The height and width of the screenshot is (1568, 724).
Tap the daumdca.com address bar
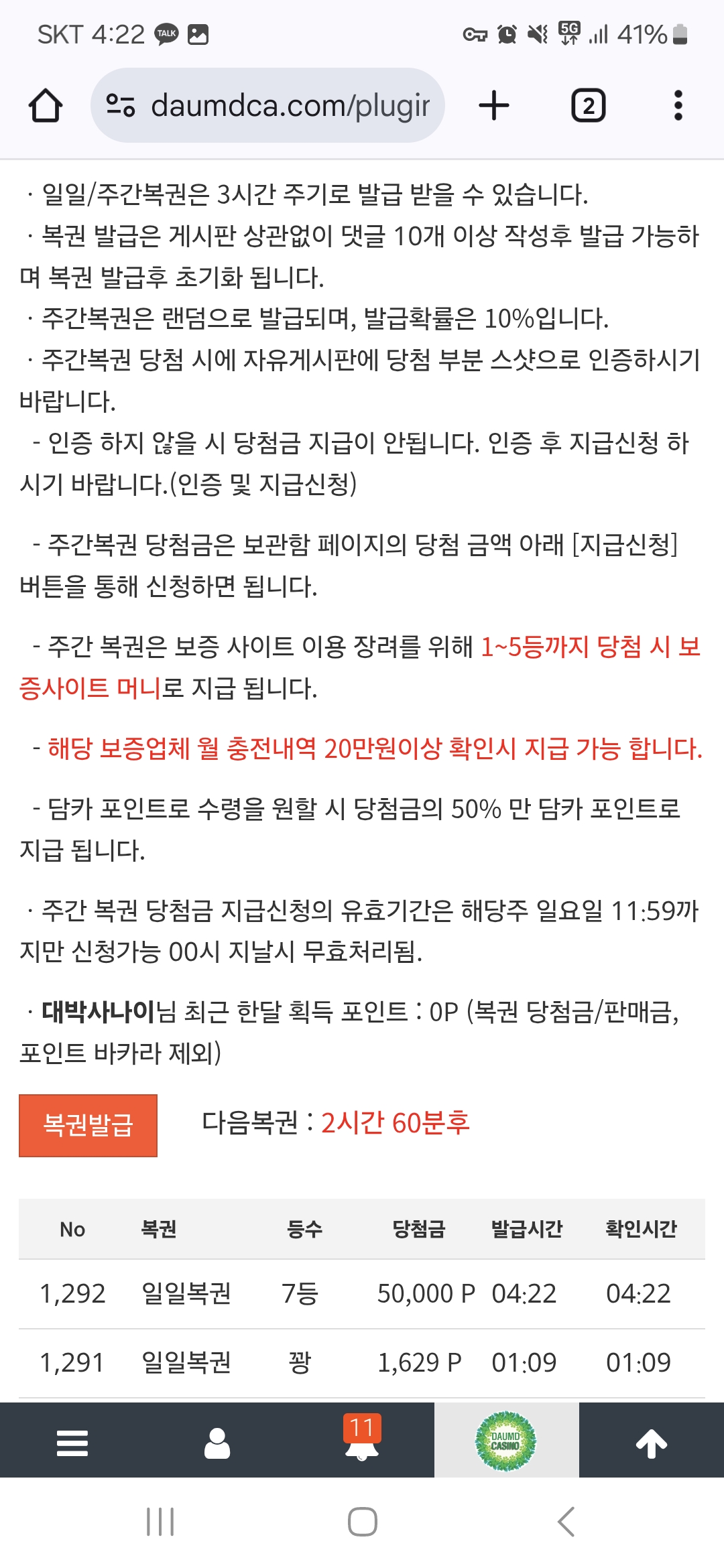(x=267, y=105)
